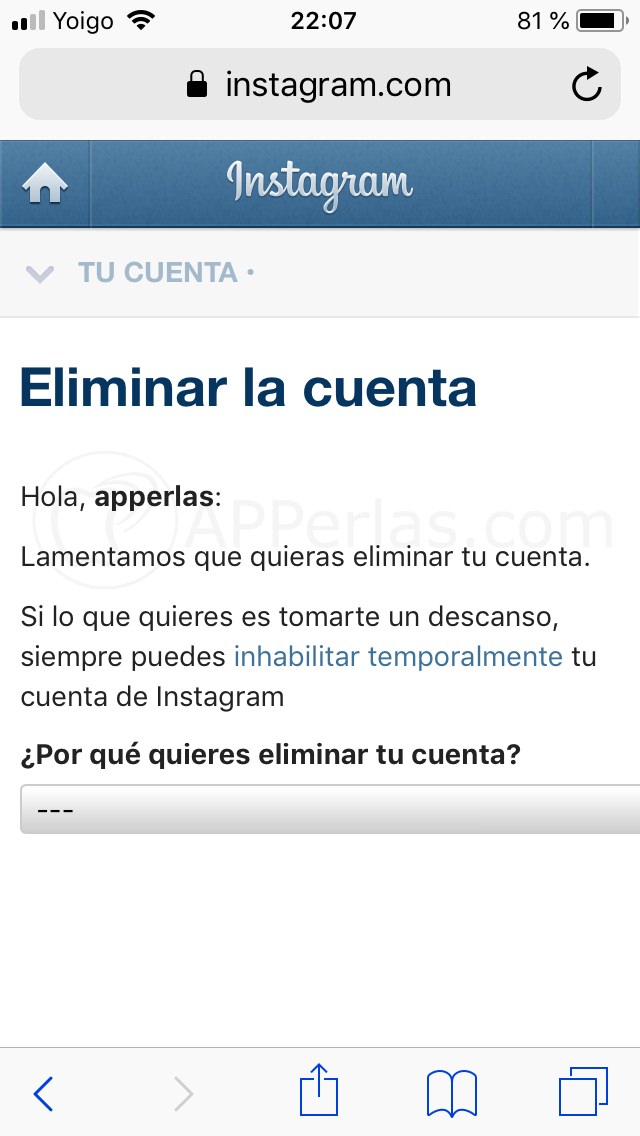Reload the page in Safari

(586, 85)
